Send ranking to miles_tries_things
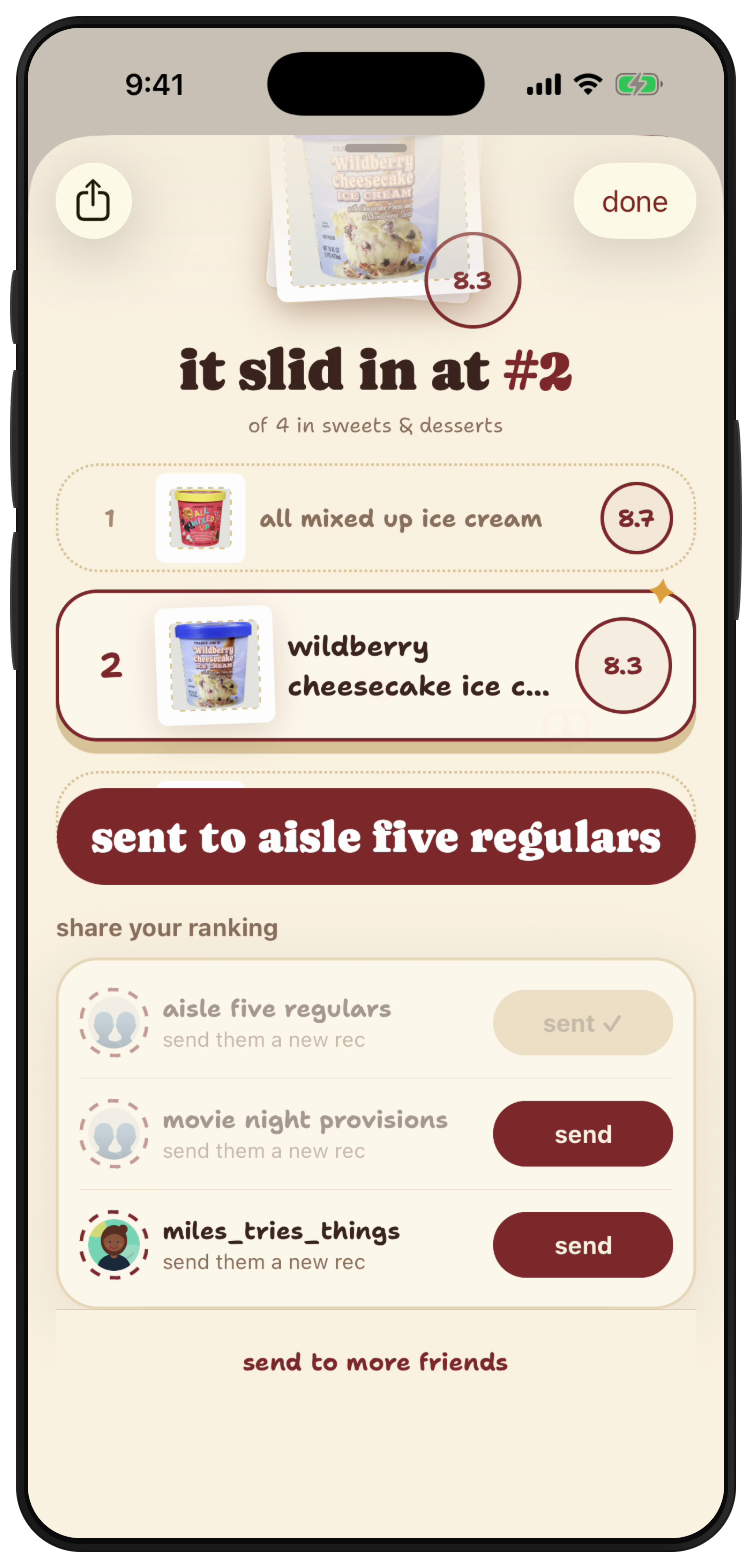 [x=583, y=1245]
